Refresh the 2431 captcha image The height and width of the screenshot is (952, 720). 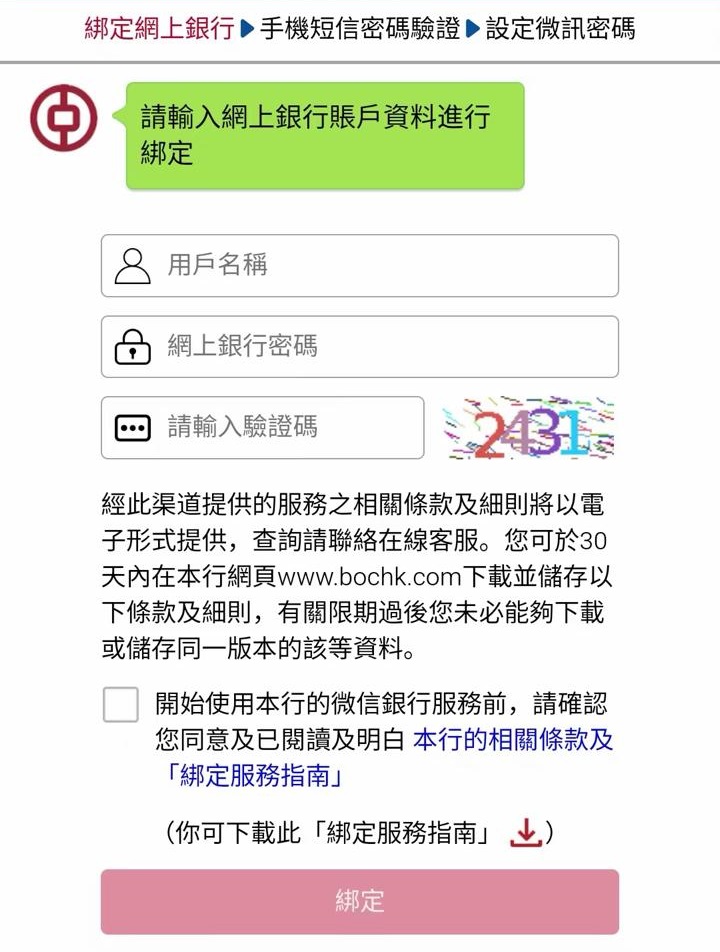(528, 430)
